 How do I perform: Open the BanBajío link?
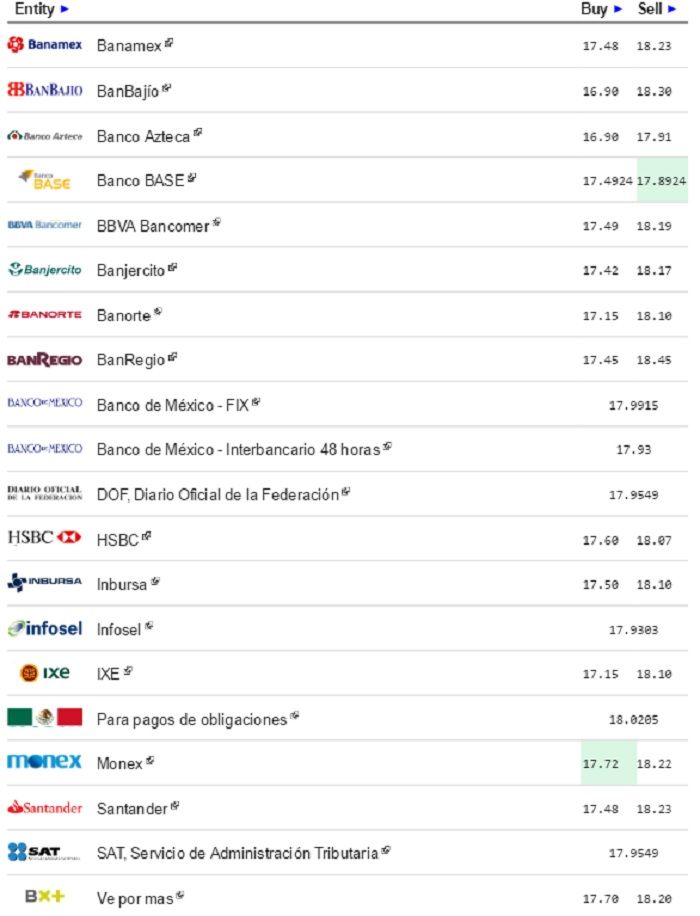[x=128, y=91]
